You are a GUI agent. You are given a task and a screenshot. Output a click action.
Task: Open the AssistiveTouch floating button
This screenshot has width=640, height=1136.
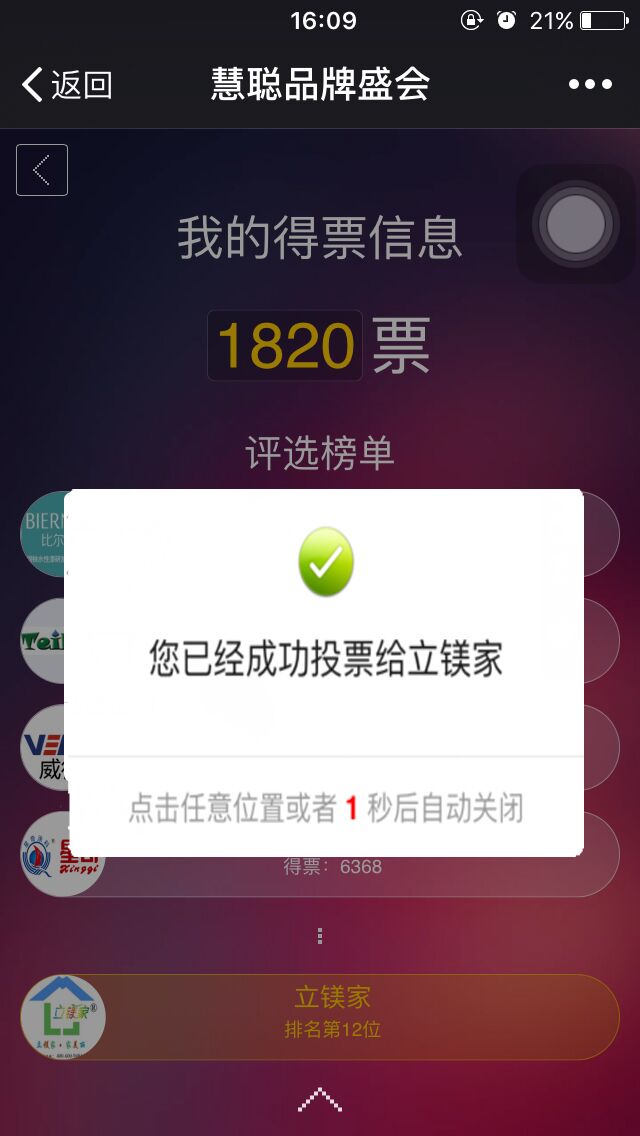click(x=575, y=222)
